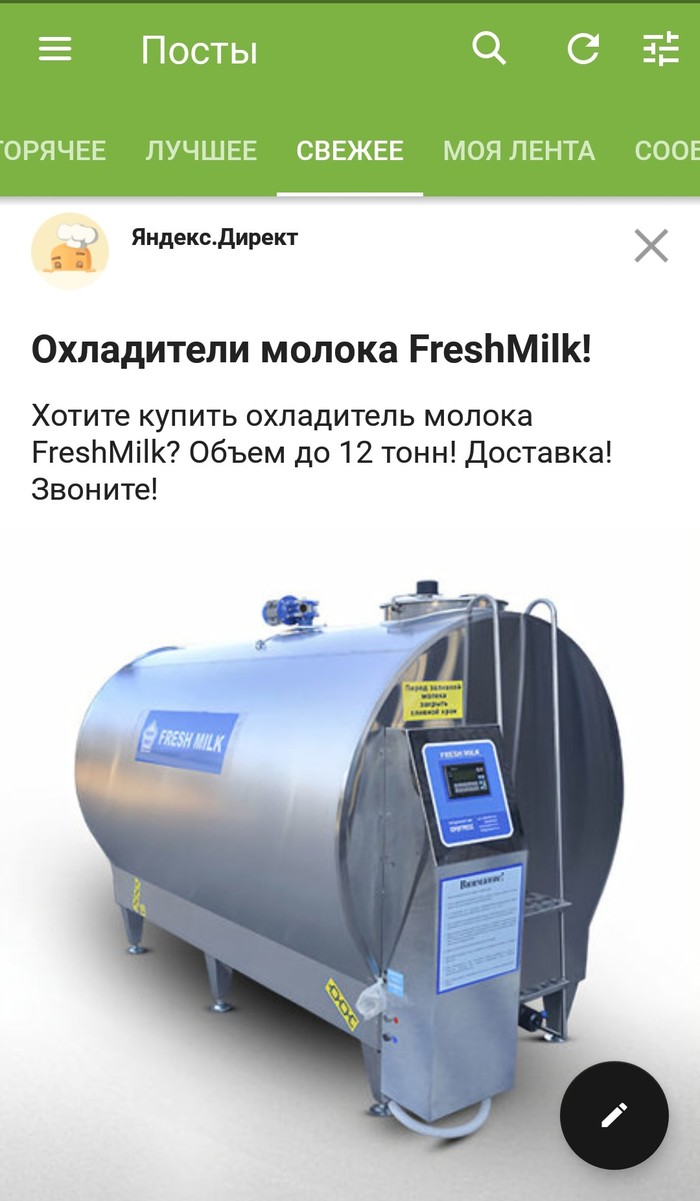Open the FreshMilk milk cooler ad
The image size is (700, 1201).
coord(311,351)
